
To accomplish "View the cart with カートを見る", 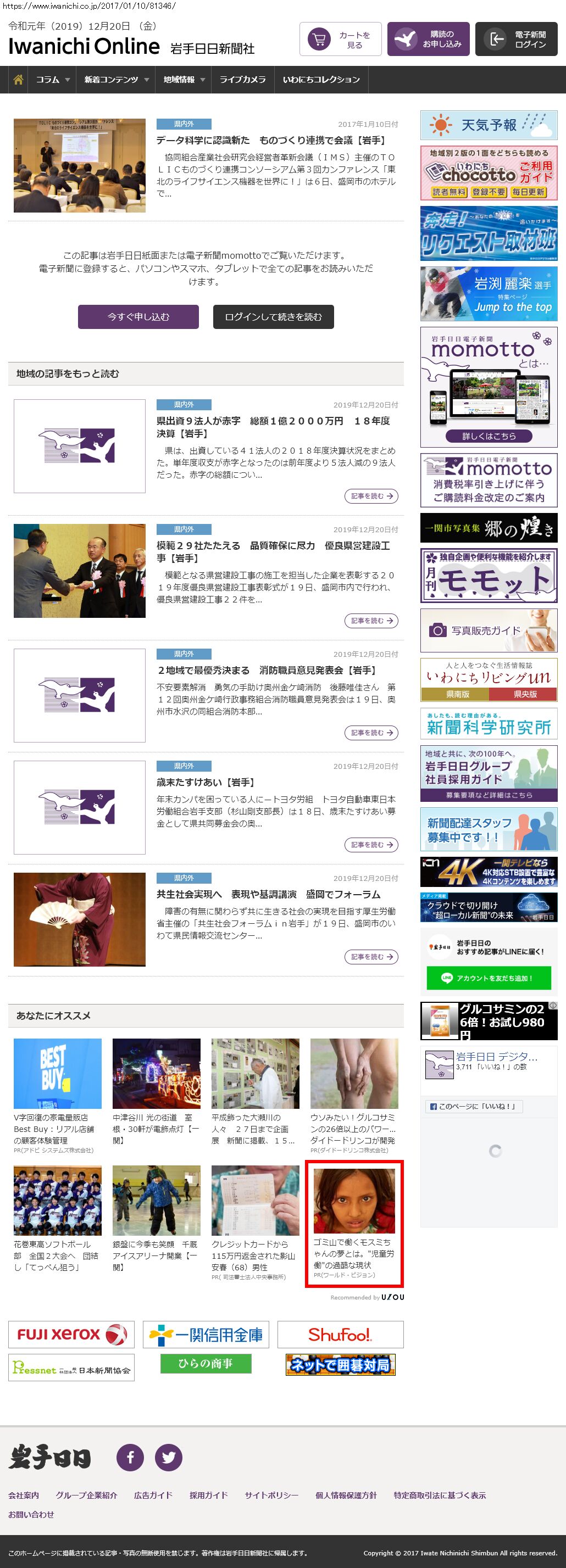I will pyautogui.click(x=340, y=40).
